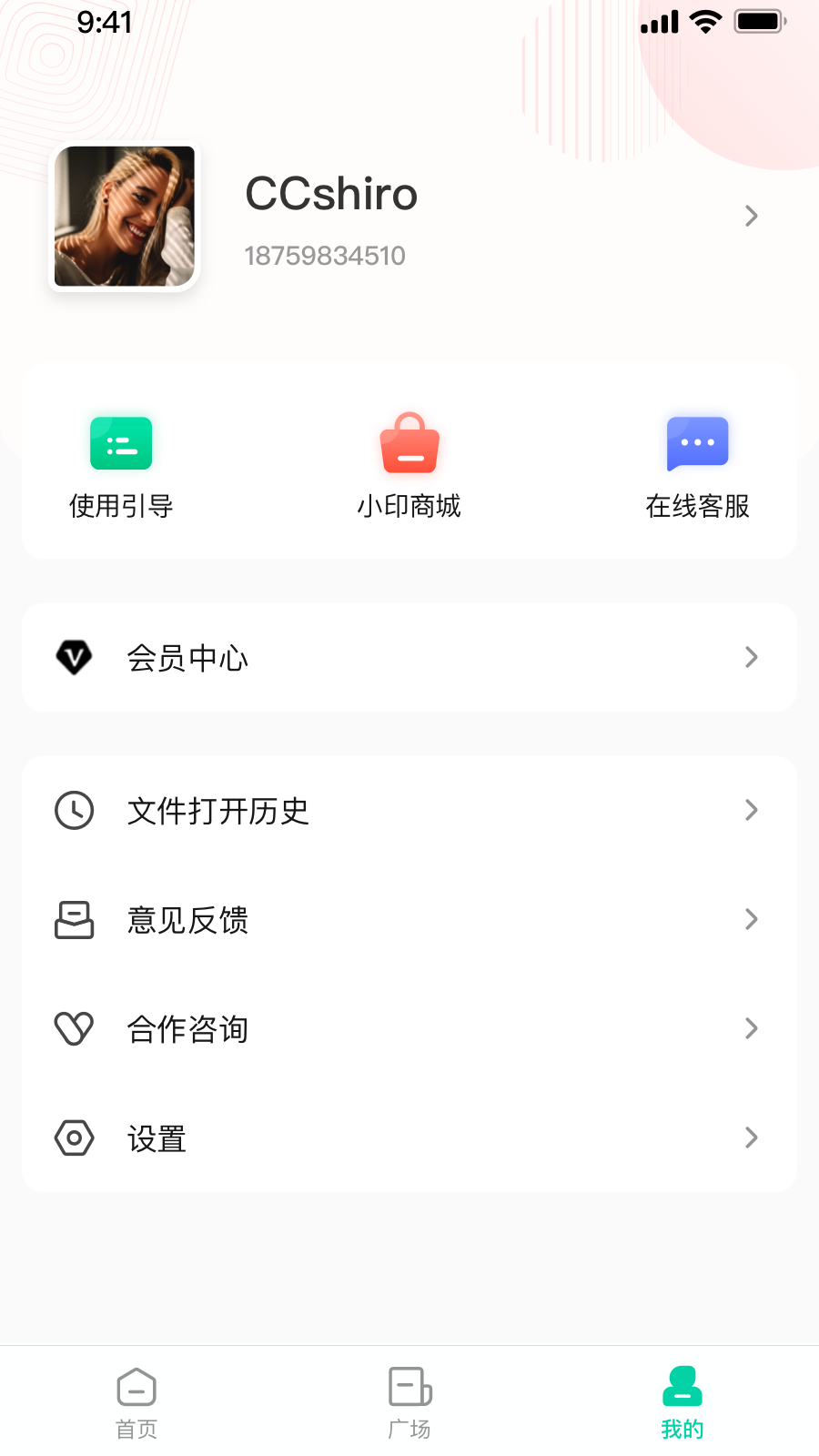Switch to the 首页 tab
The width and height of the screenshot is (819, 1456).
tap(136, 1401)
